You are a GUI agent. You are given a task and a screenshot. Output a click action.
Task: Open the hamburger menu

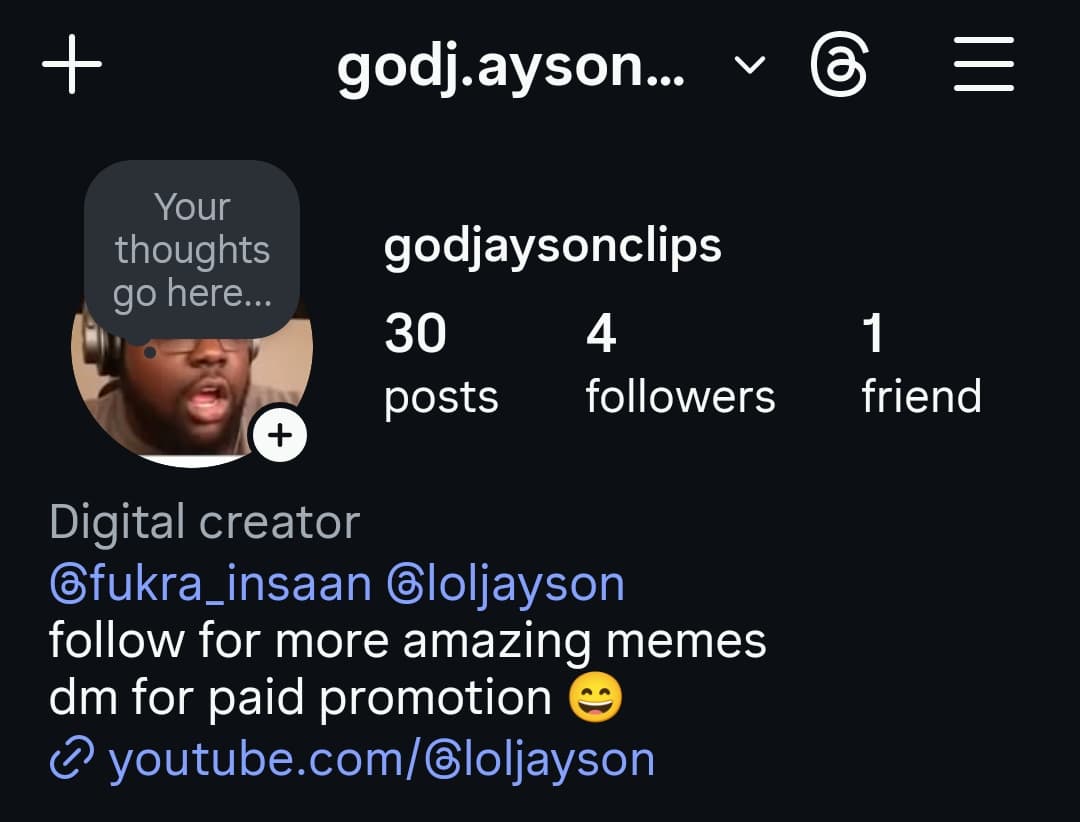983,66
